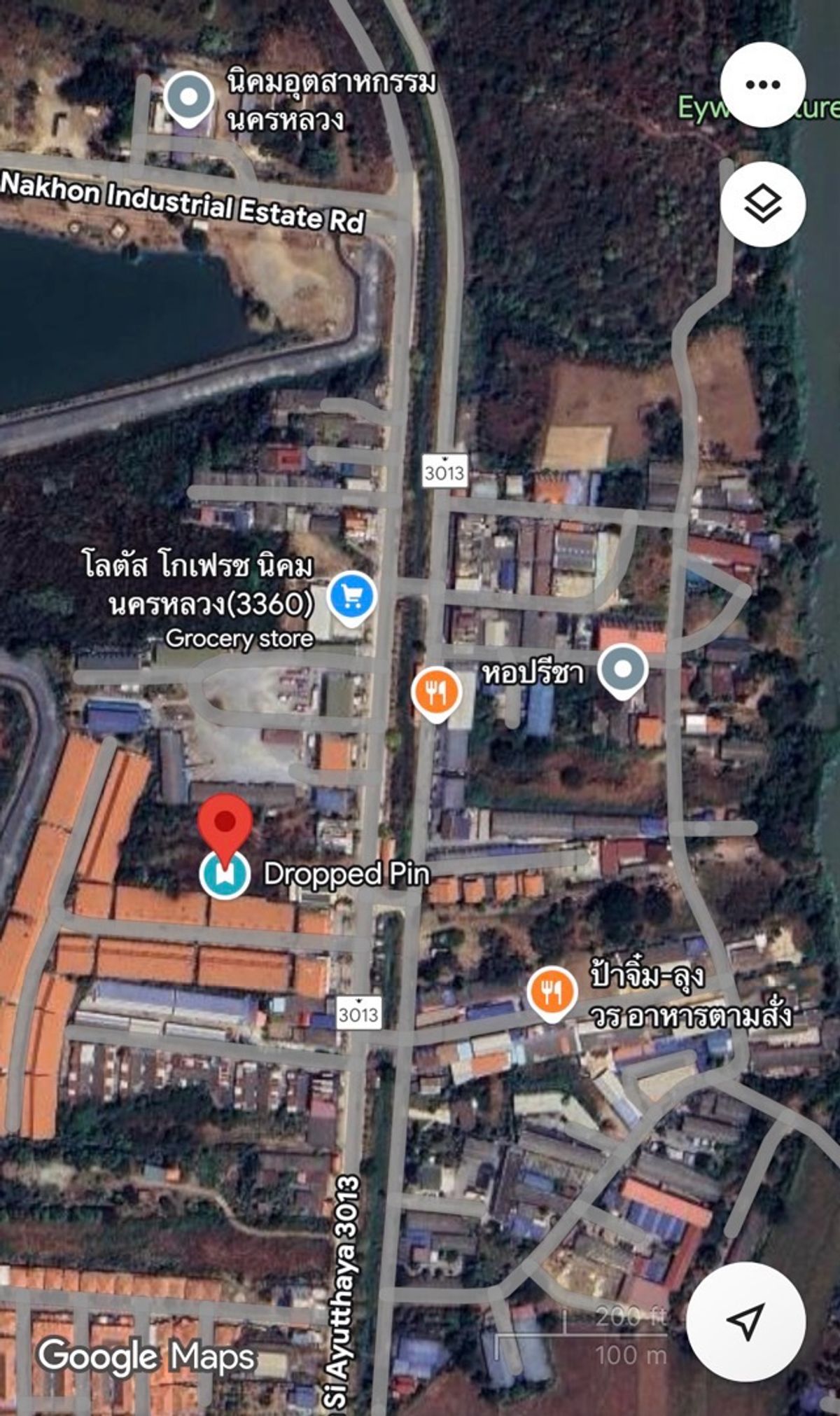Open the map layers selector
This screenshot has height=1416, width=840.
coord(762,204)
